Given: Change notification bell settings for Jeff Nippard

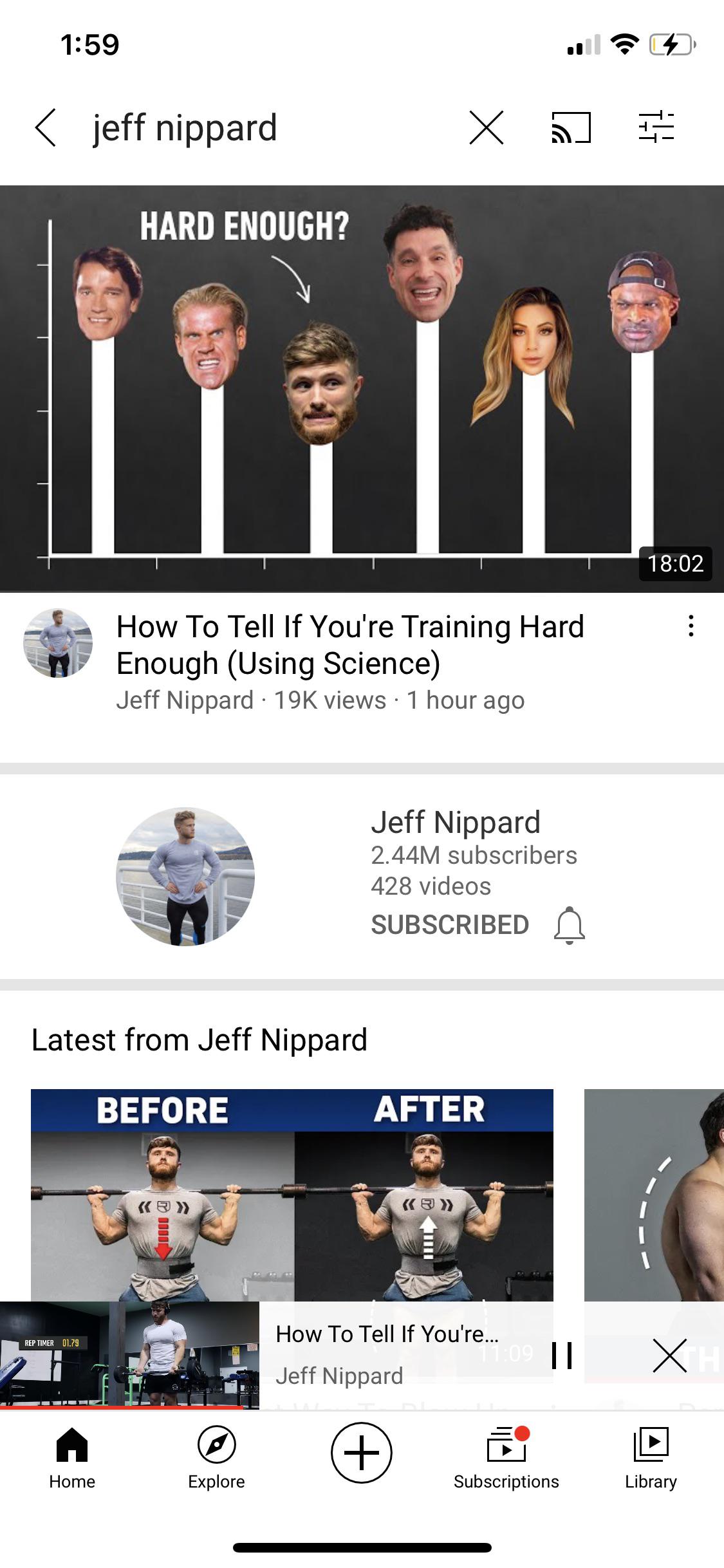Looking at the screenshot, I should point(570,925).
